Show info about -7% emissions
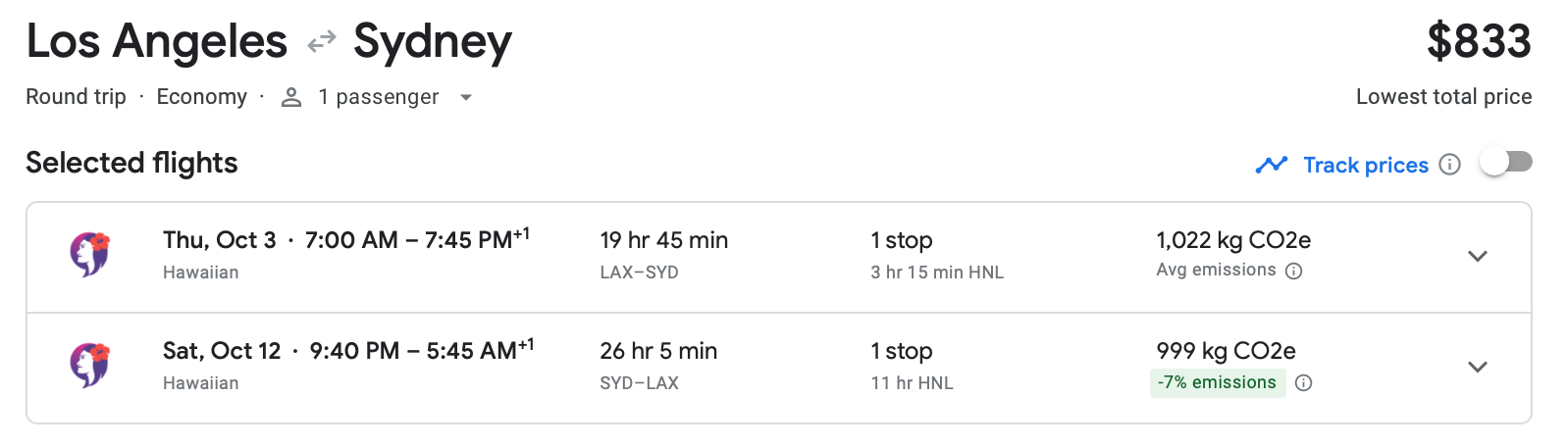Screen dimensions: 1568x447 click(1303, 383)
